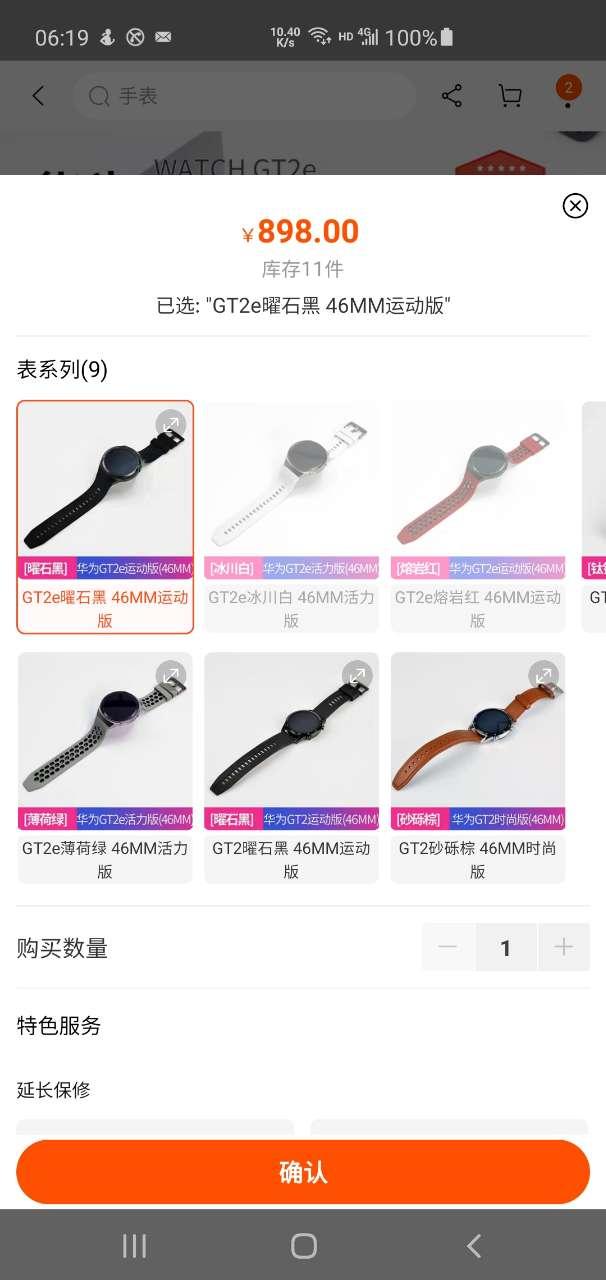Expand the GT2曜石黑 watch photo

pyautogui.click(x=357, y=676)
